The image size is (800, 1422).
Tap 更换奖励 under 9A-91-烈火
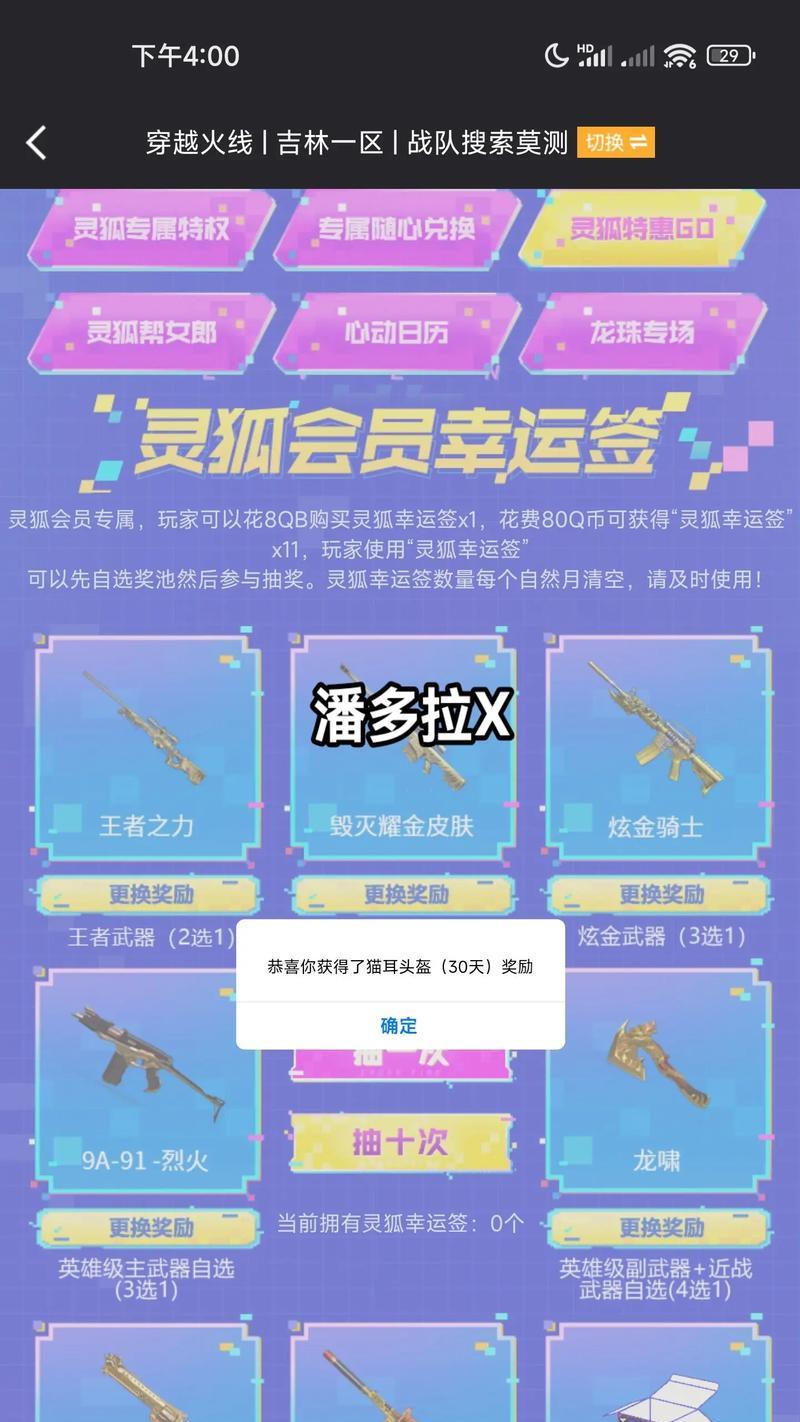click(x=150, y=1227)
